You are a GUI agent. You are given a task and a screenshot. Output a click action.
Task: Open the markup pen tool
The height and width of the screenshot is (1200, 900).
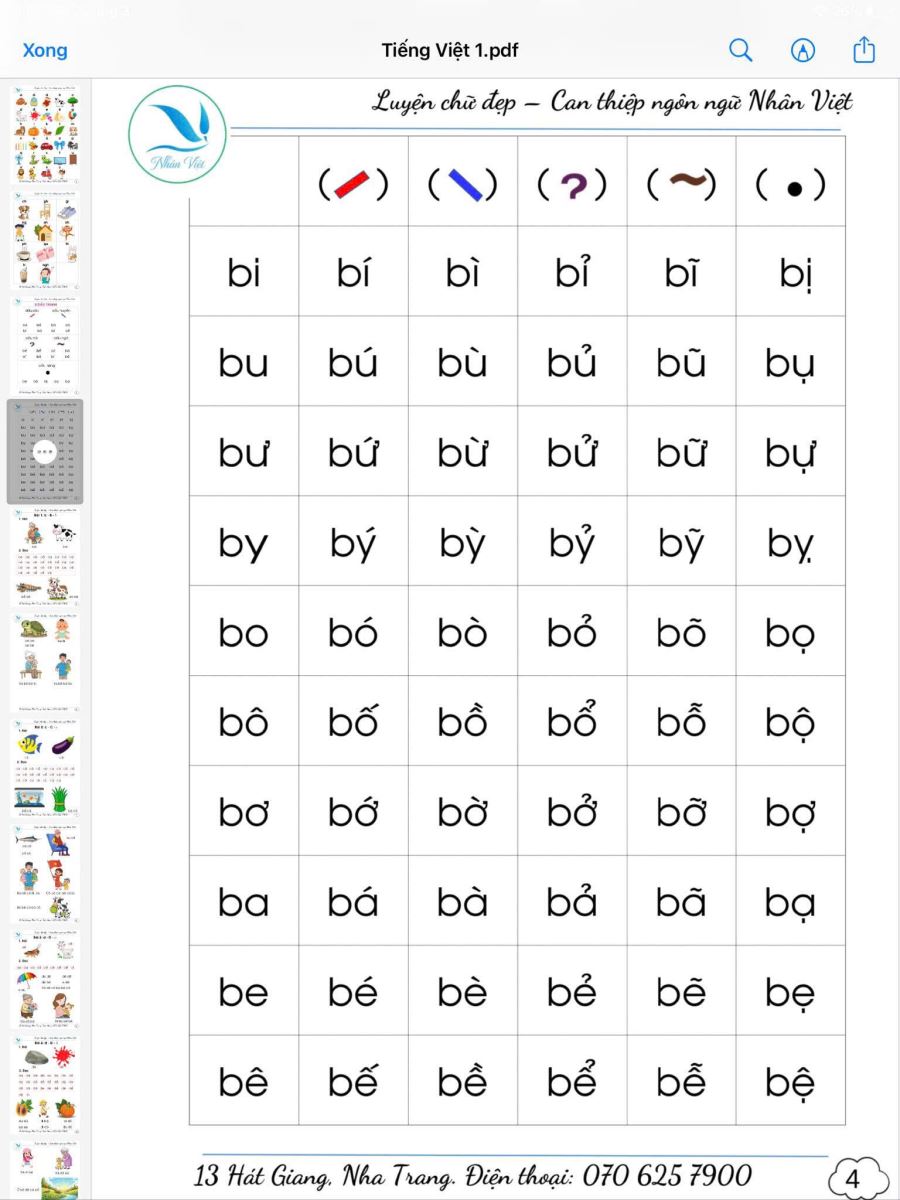coord(802,50)
